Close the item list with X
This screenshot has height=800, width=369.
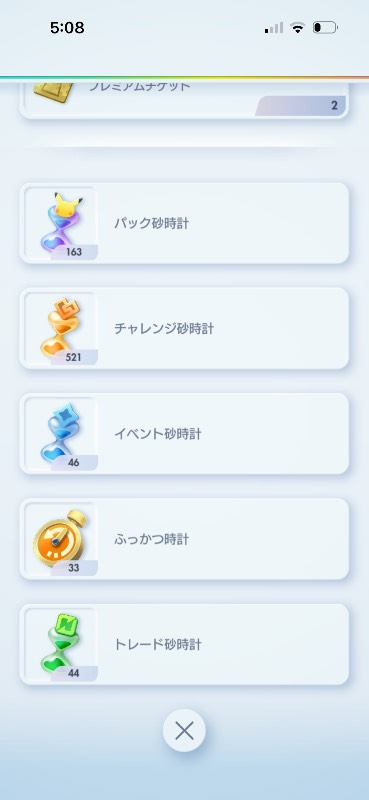184,731
